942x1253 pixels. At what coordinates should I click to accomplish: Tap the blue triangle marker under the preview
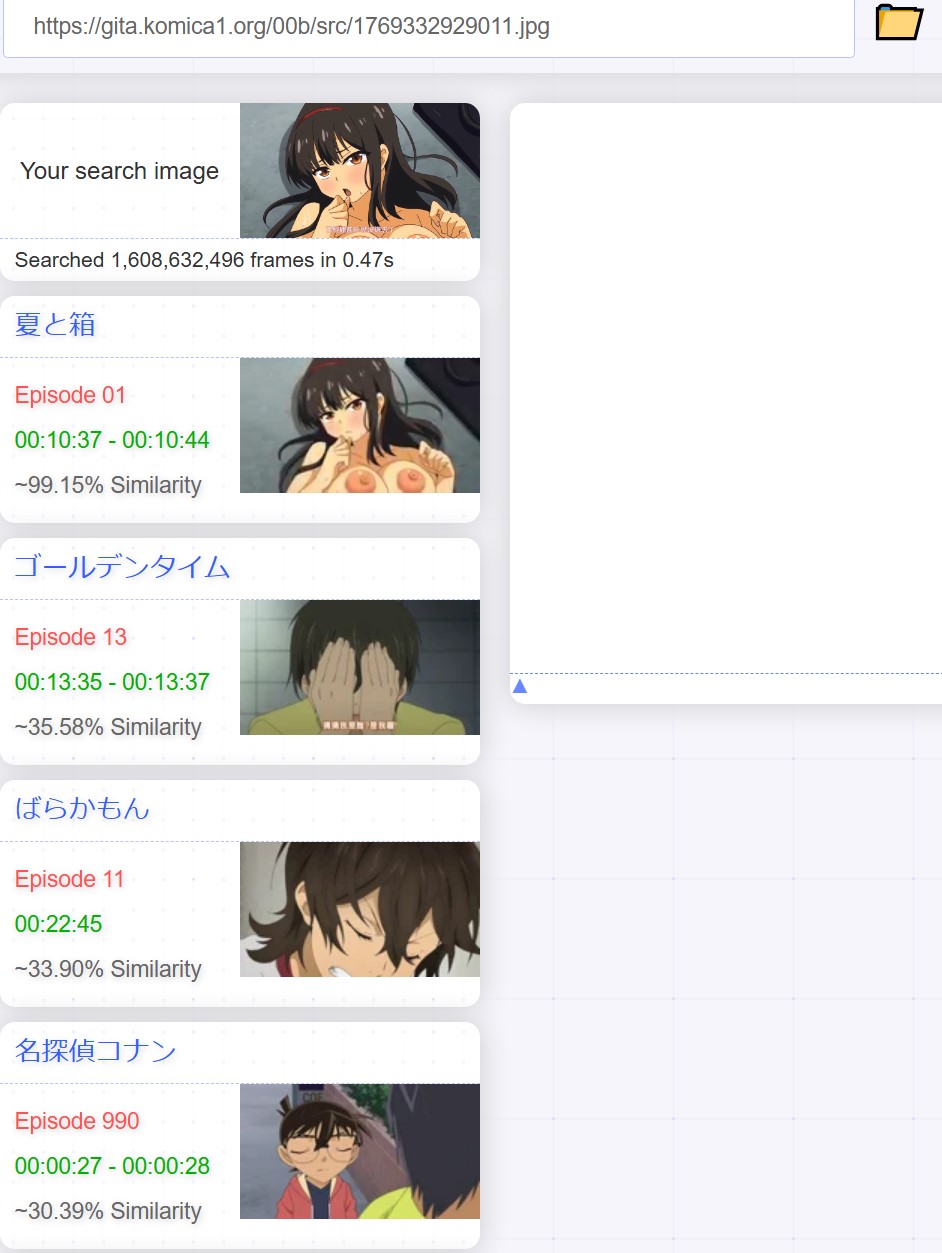click(520, 686)
